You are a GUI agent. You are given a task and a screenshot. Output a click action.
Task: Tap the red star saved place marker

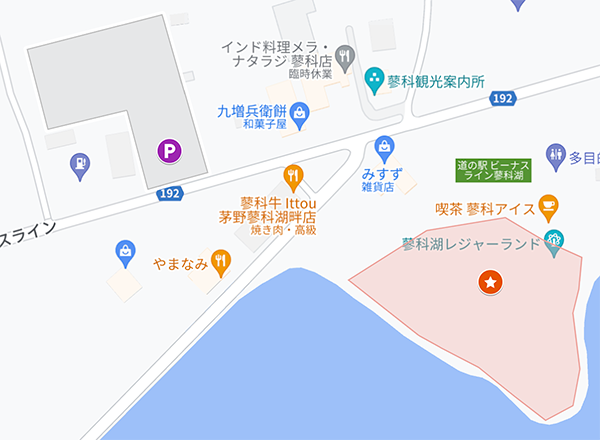[491, 283]
